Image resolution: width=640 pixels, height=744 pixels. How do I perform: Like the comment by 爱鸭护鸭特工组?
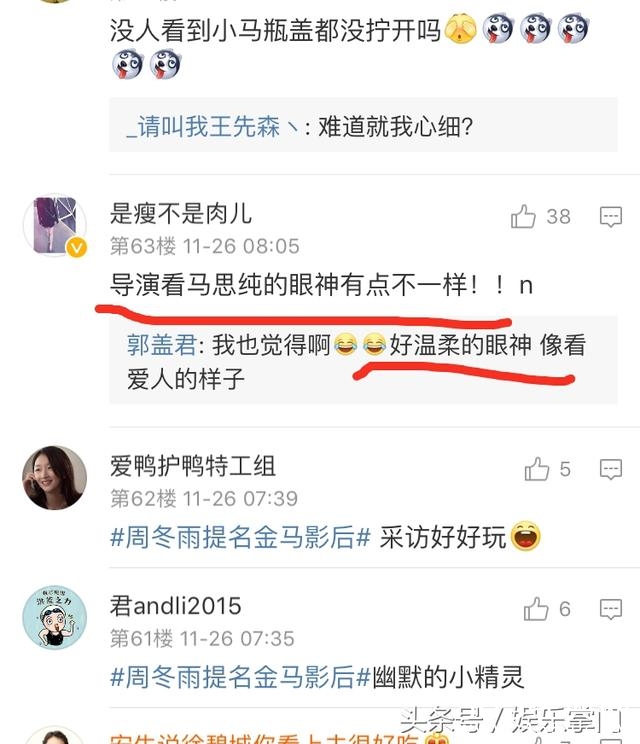click(537, 469)
